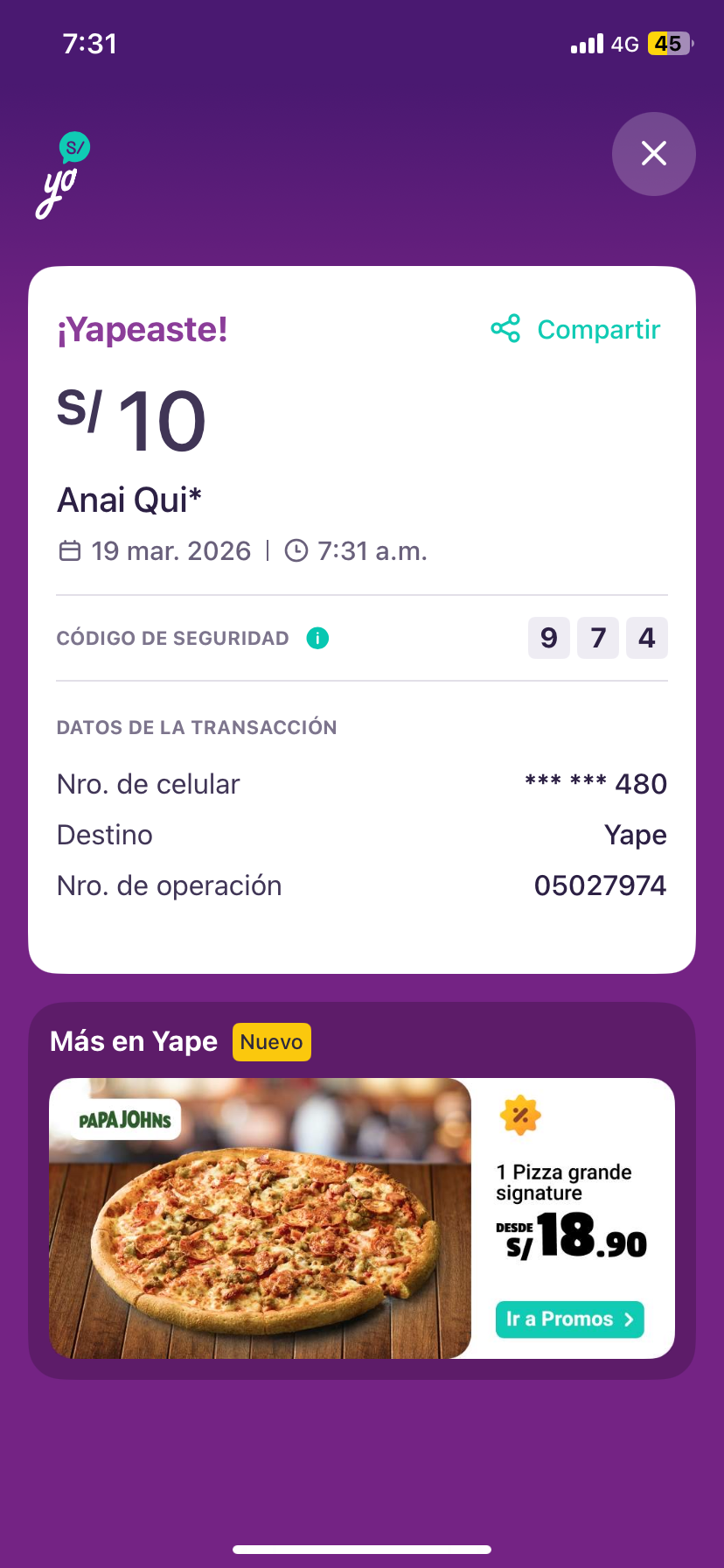This screenshot has width=724, height=1568.
Task: Open the security code info icon
Action: pos(317,639)
